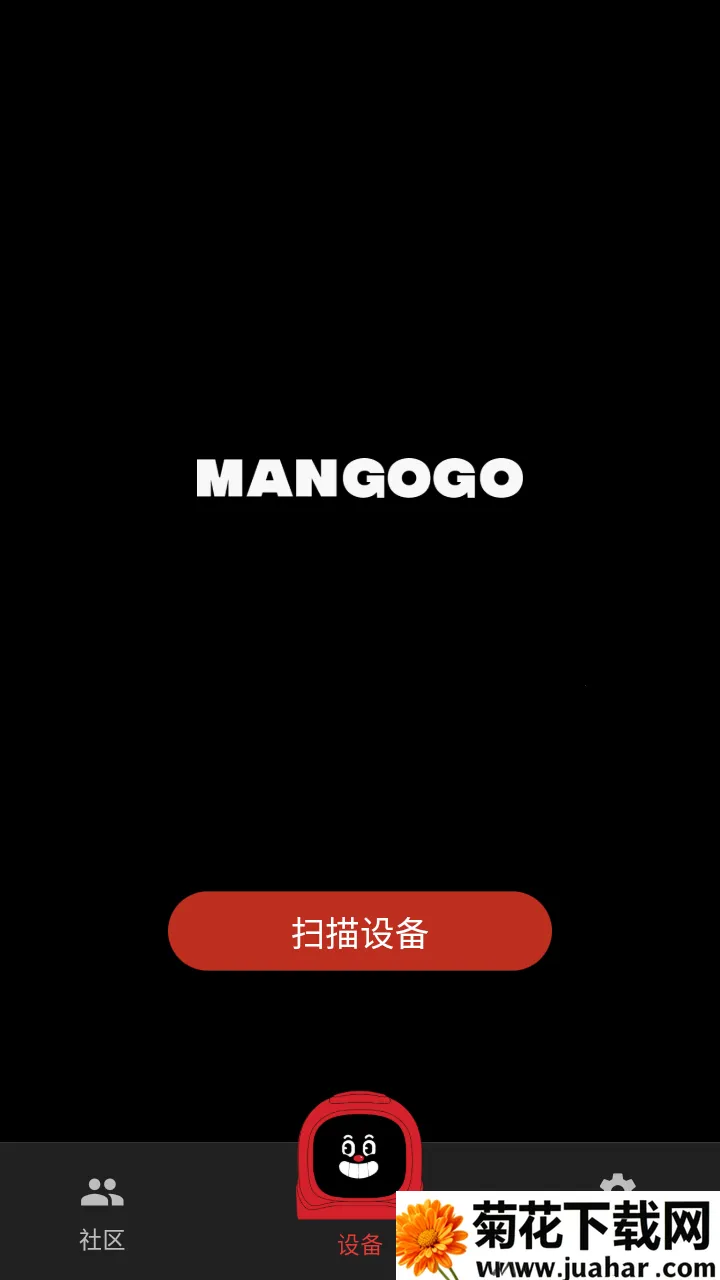
Task: Tap the 设备 label in red text
Action: tap(359, 1245)
